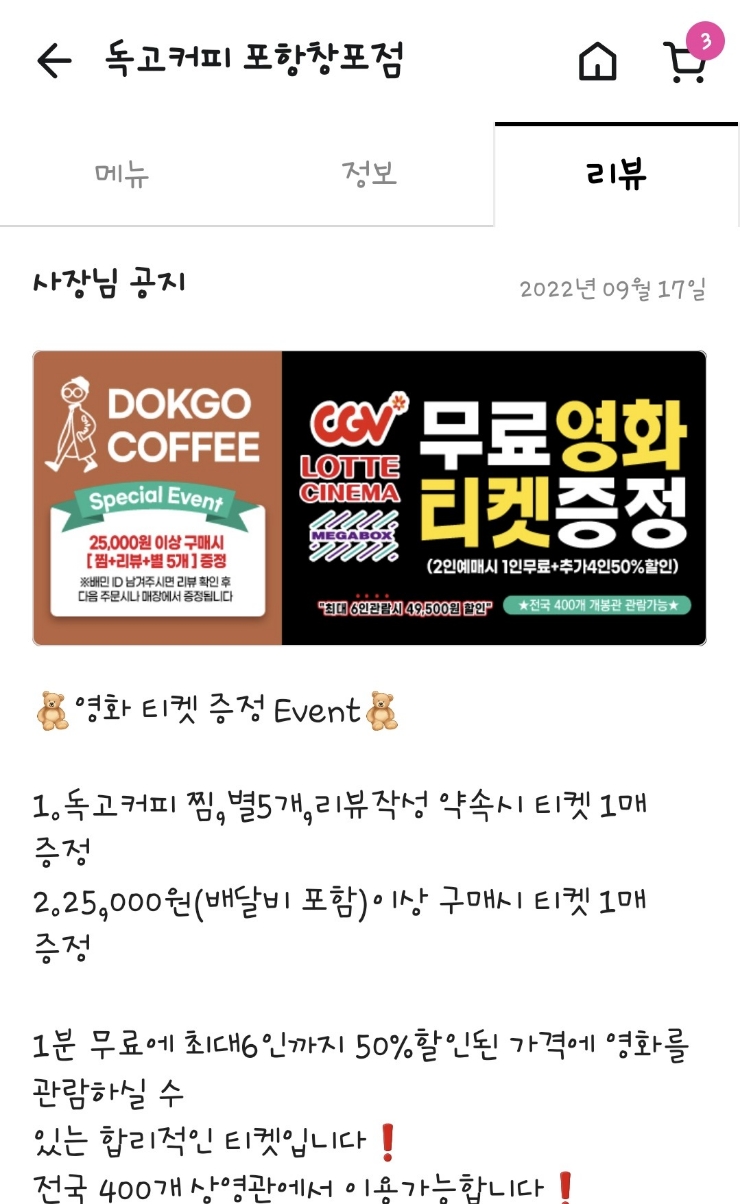Screen dimensions: 740x1204
Task: Switch to the 메뉴 tab
Action: [x=122, y=174]
